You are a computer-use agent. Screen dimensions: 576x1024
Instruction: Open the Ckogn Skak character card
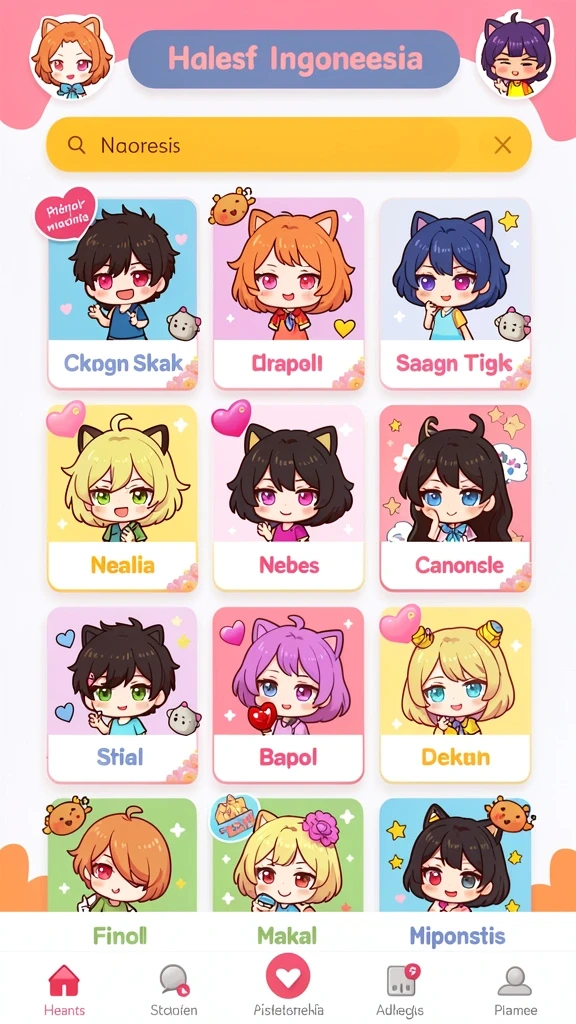click(x=122, y=293)
